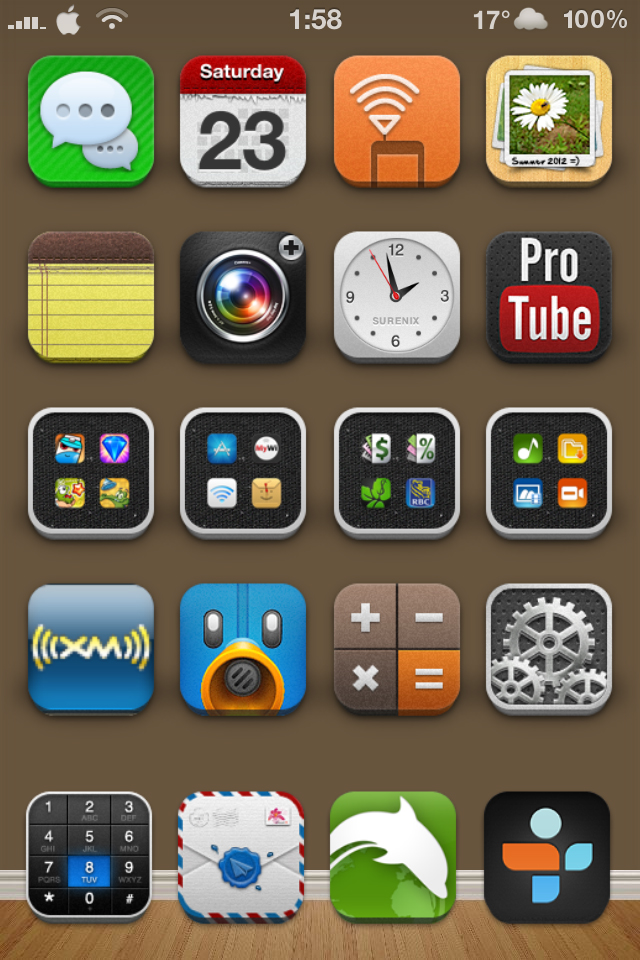The height and width of the screenshot is (960, 640).
Task: Open the green Messages app
Action: [x=91, y=120]
